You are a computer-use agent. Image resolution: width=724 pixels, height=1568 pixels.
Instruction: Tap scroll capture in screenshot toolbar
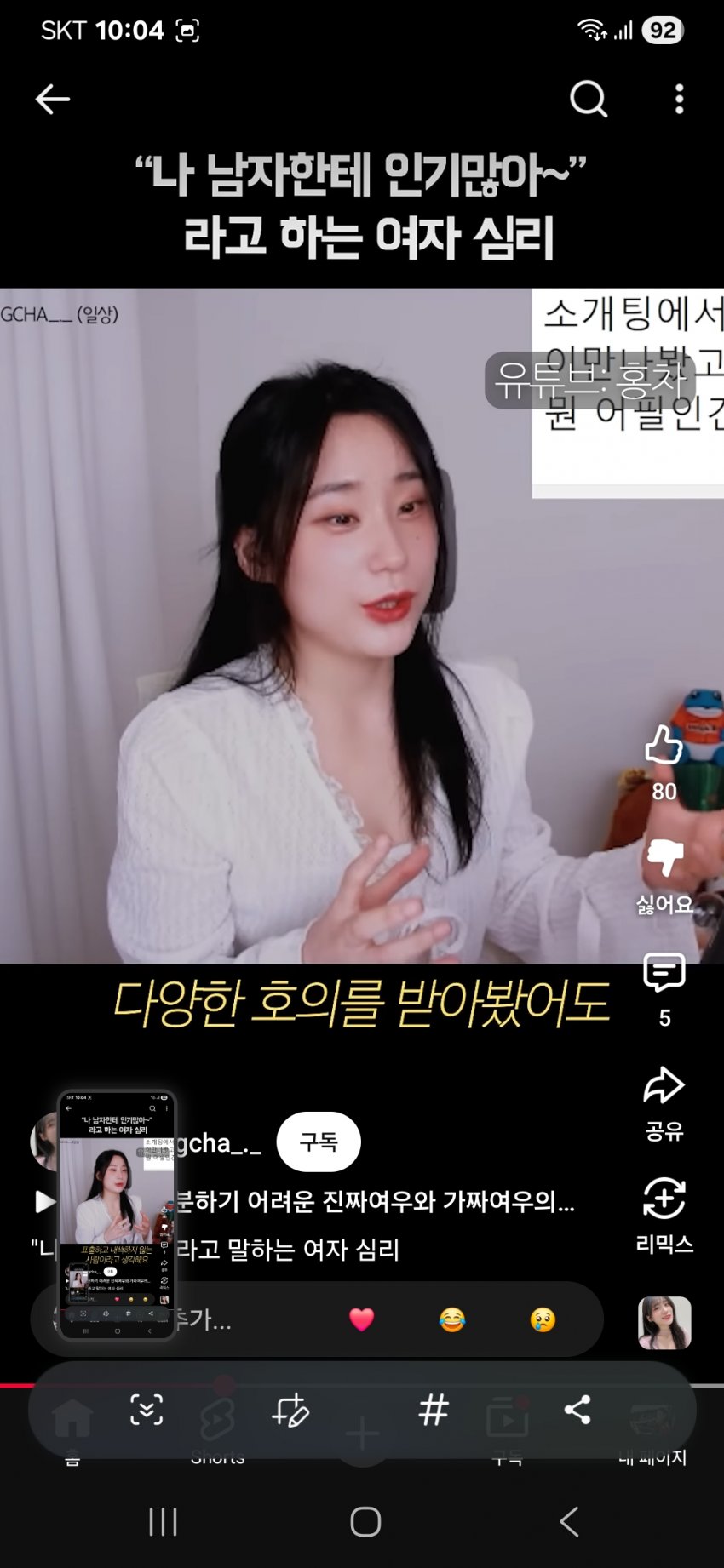[147, 1411]
